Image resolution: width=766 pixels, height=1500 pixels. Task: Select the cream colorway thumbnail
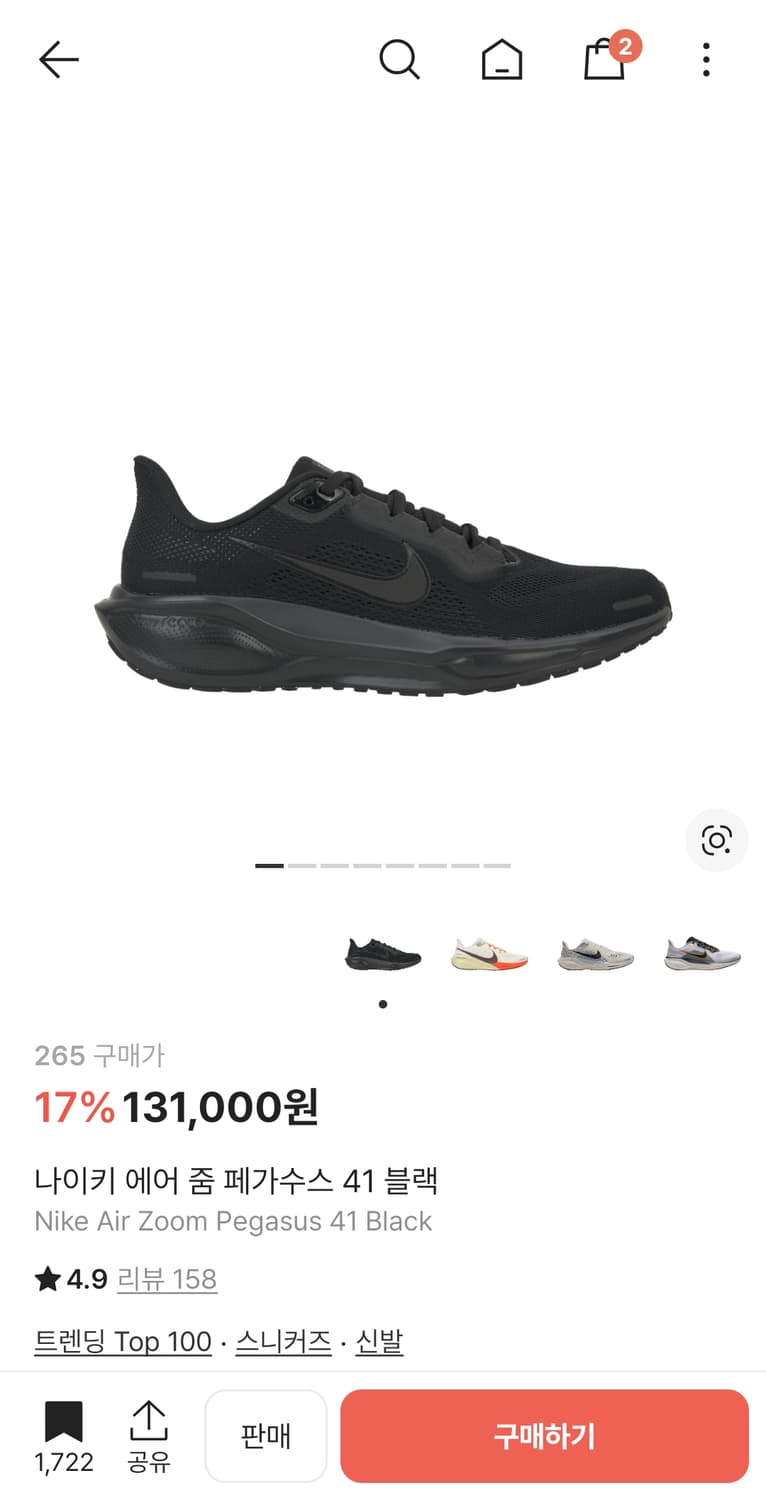click(x=595, y=954)
